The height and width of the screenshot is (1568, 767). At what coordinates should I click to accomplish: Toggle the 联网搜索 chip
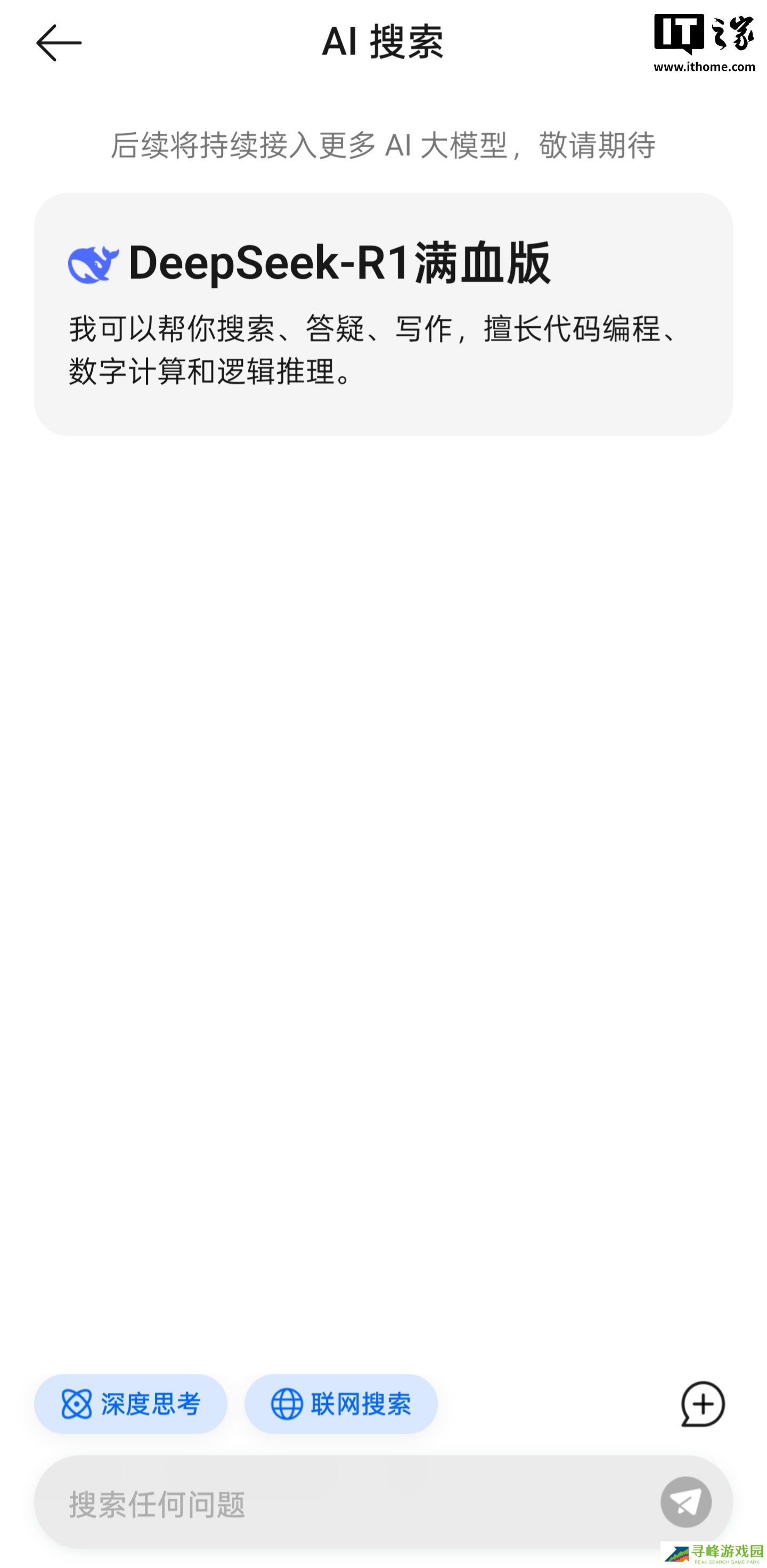coord(340,1404)
